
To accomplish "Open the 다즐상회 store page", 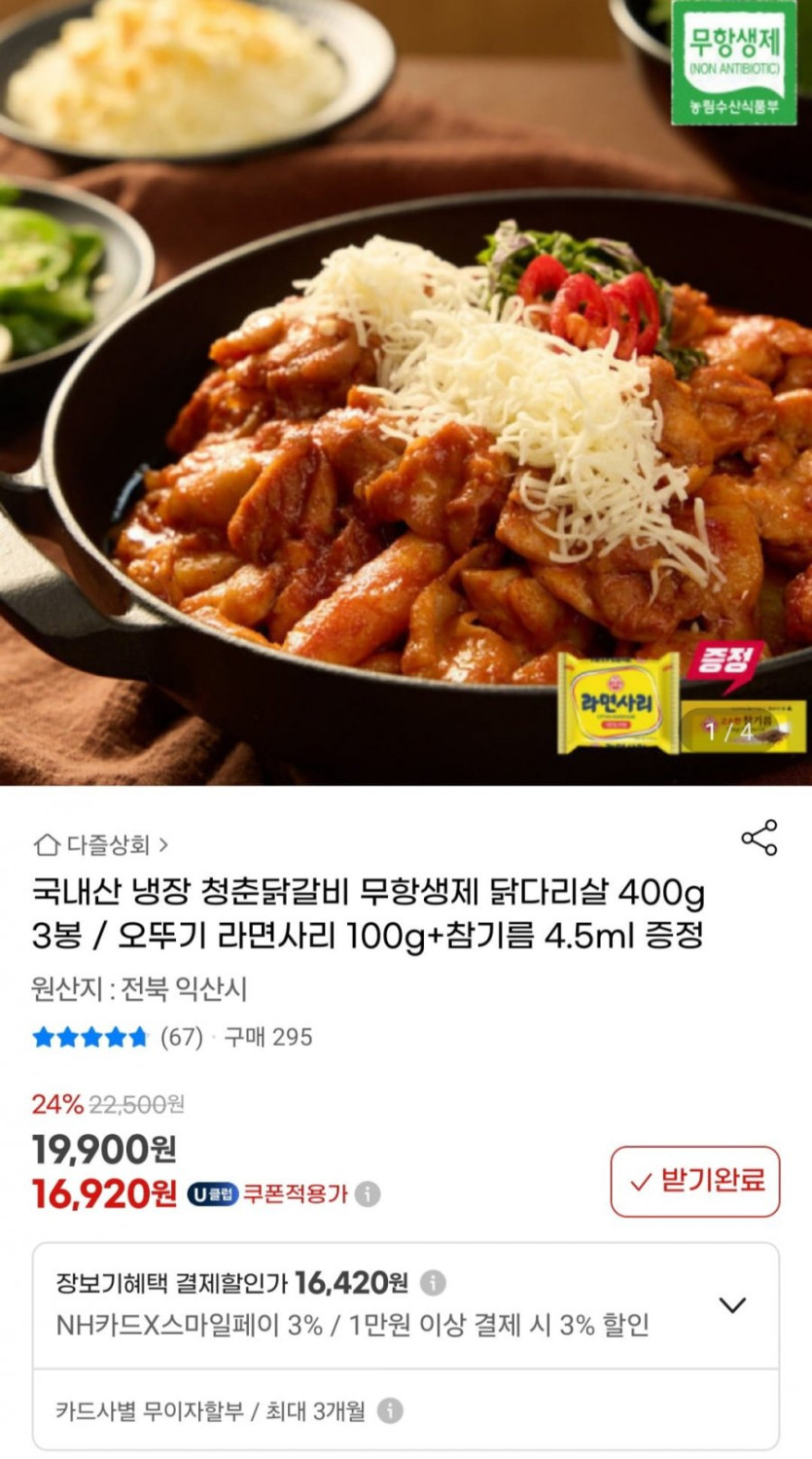I will [102, 844].
